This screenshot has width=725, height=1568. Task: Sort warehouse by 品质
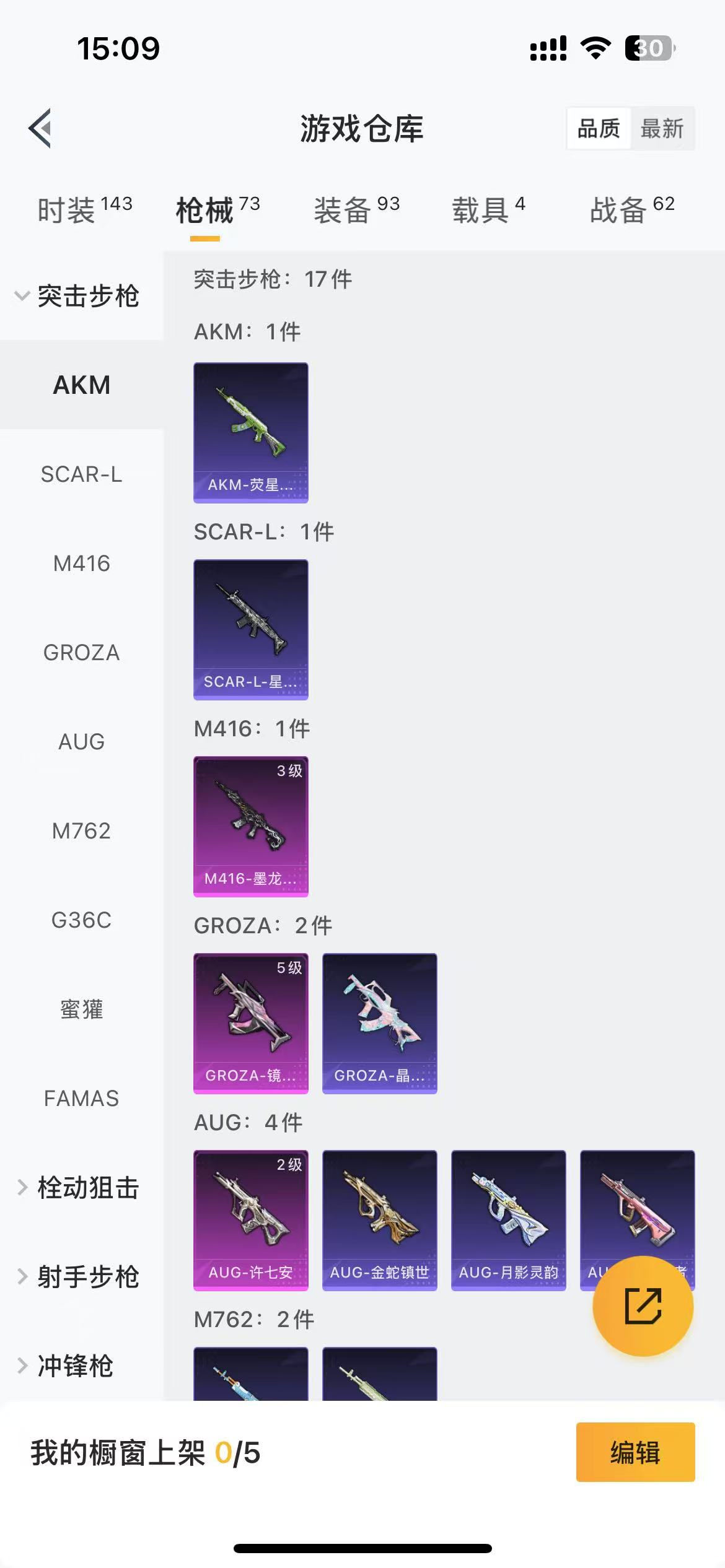click(599, 129)
